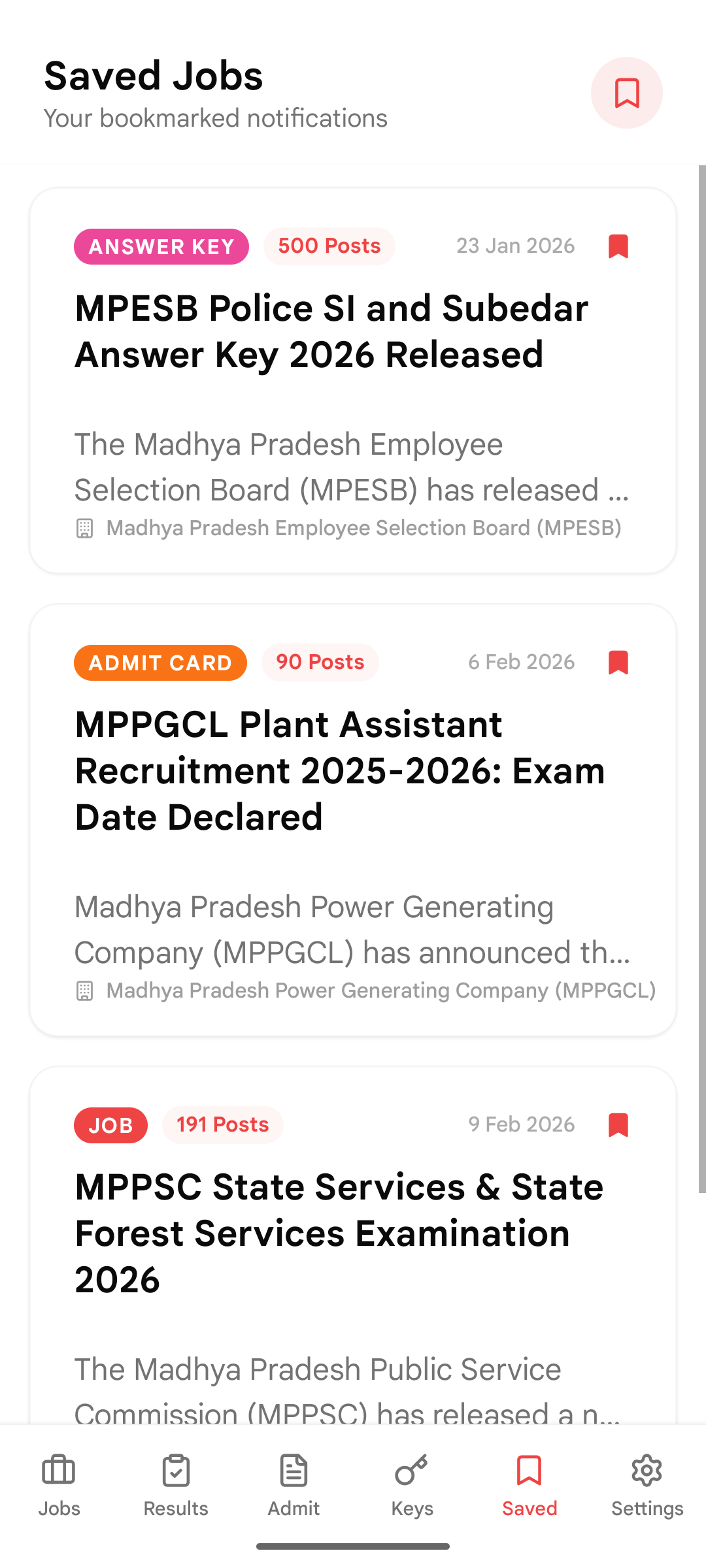Remove bookmark from MPESB Police SI answer key
This screenshot has width=706, height=1568.
pyautogui.click(x=618, y=246)
